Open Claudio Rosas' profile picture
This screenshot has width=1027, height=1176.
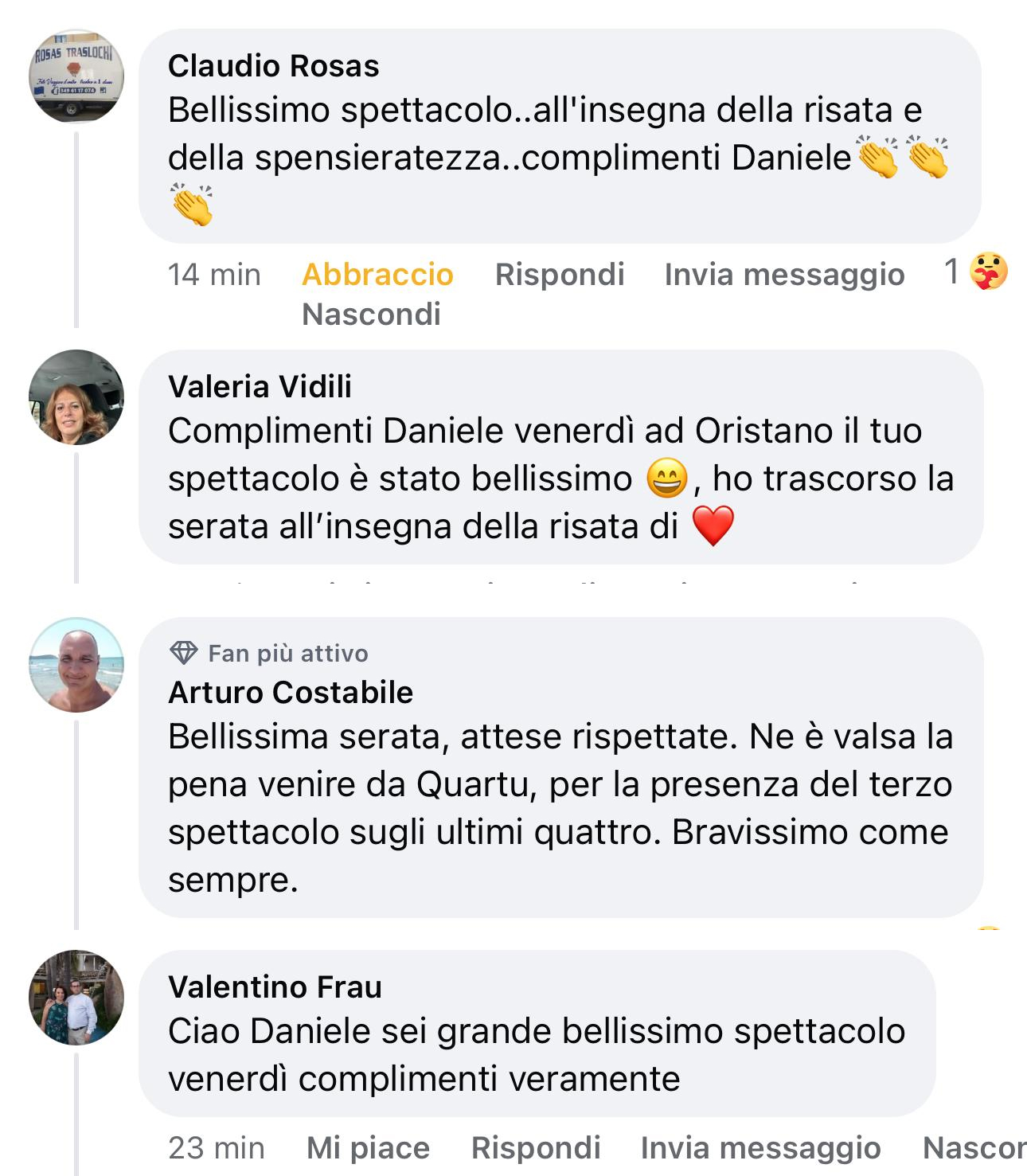(76, 77)
